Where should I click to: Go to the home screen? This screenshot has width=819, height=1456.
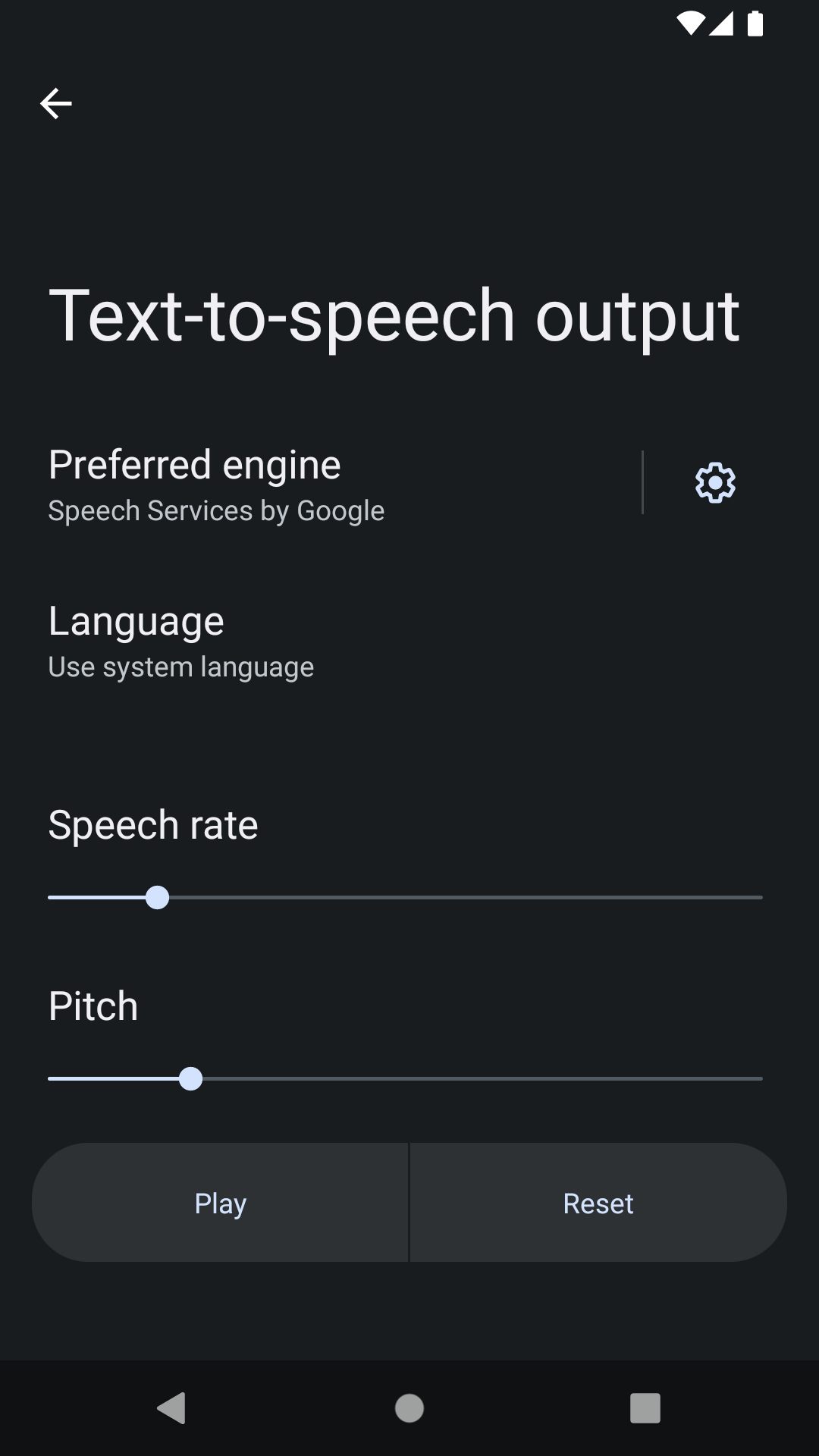[409, 1408]
